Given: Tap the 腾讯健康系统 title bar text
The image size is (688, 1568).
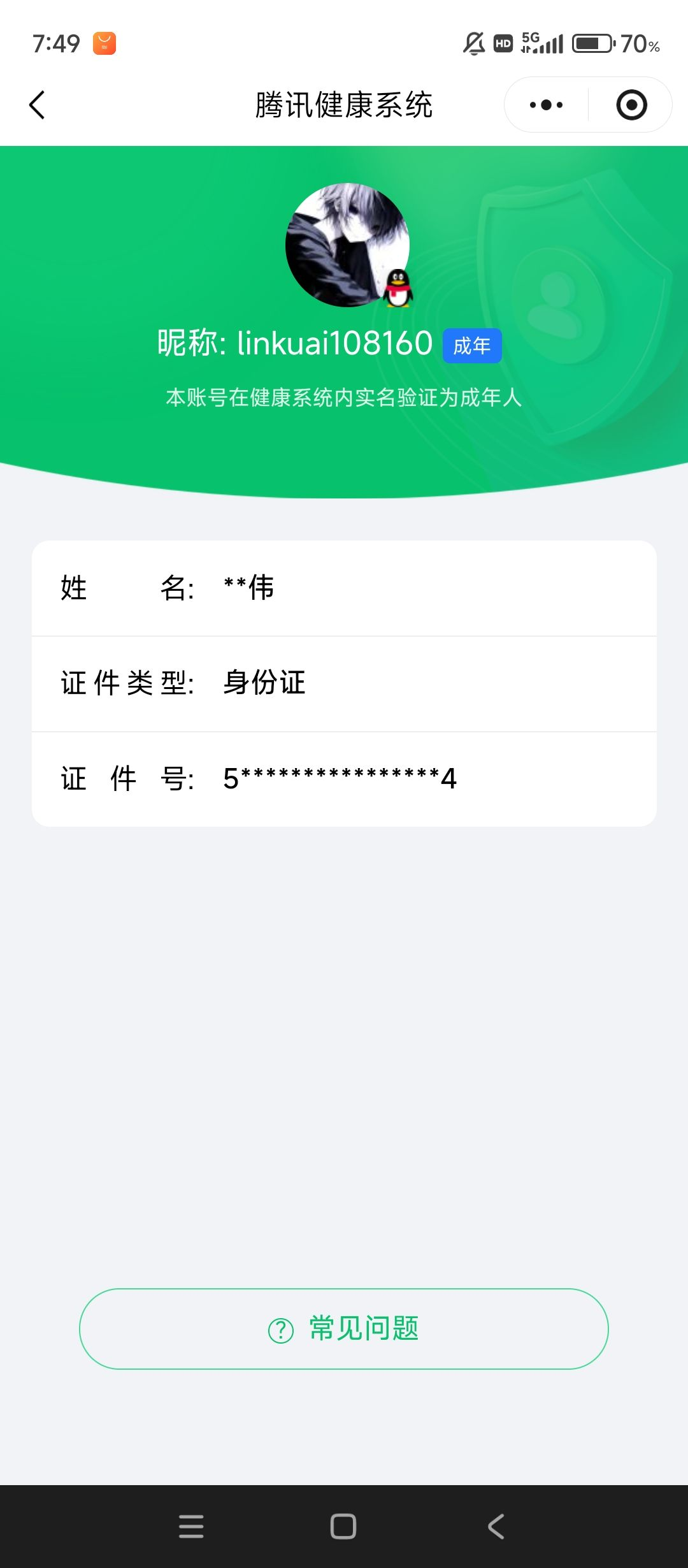Looking at the screenshot, I should coord(343,106).
